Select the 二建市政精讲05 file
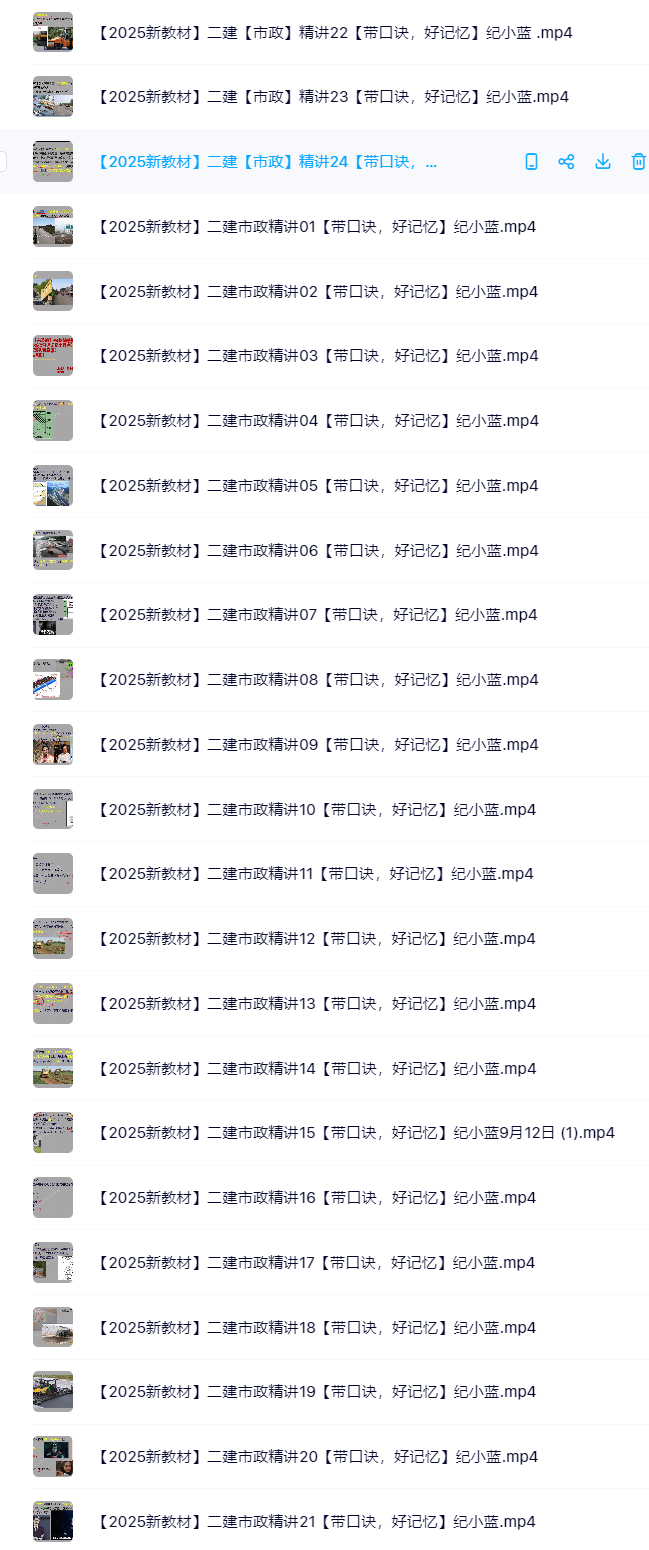Viewport: 649px width, 1550px height. pos(318,486)
